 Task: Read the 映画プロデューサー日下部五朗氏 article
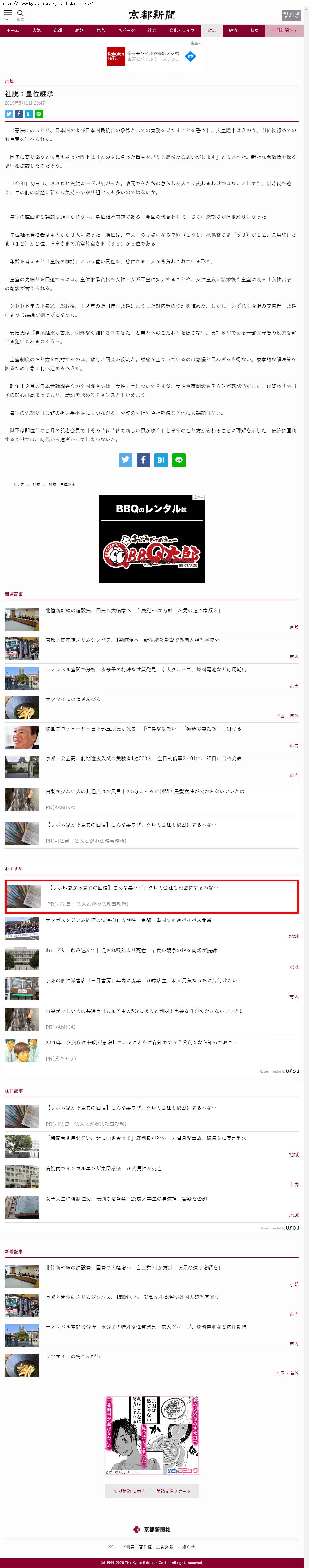[143, 729]
